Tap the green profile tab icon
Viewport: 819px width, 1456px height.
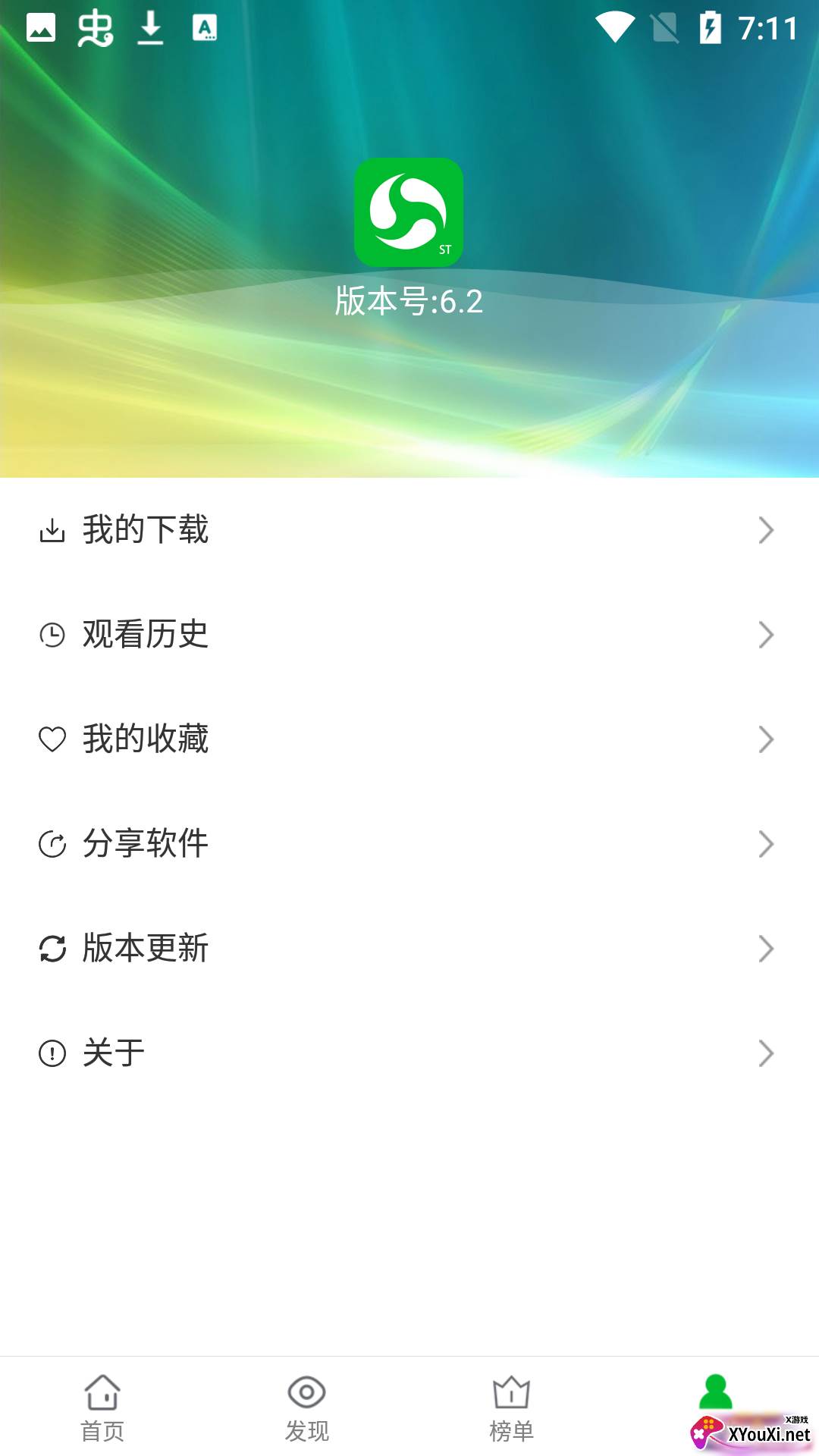coord(715,1394)
